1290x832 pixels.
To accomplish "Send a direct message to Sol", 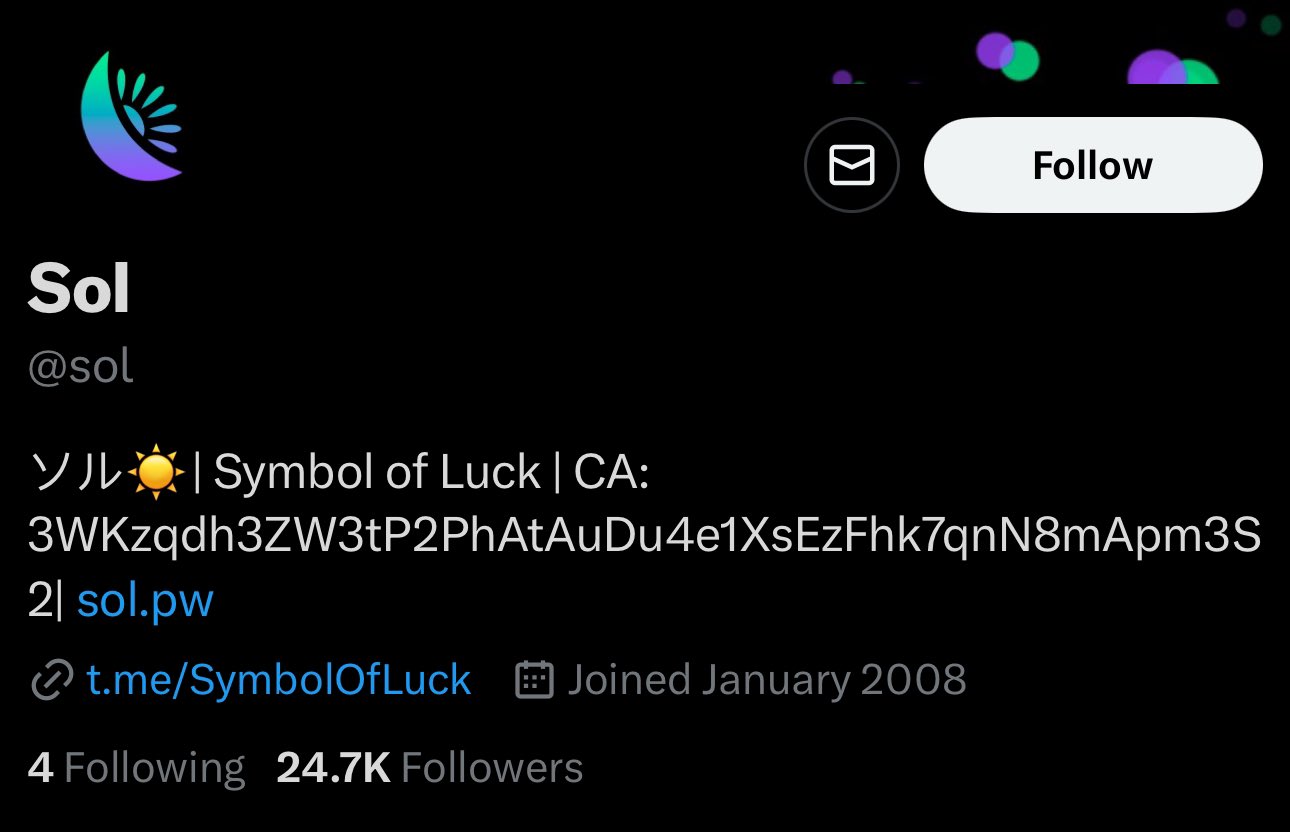I will point(851,166).
